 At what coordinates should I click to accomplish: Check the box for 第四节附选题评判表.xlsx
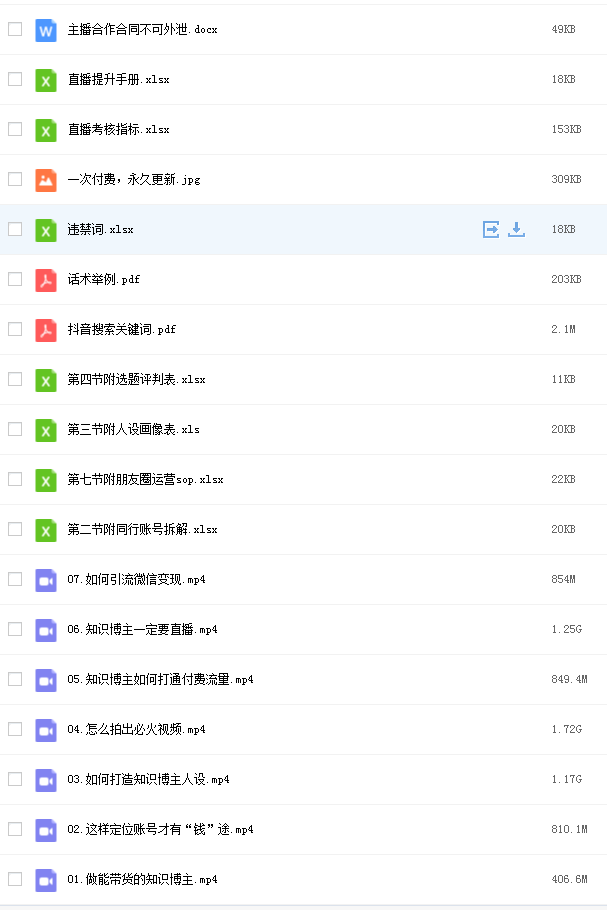click(15, 379)
